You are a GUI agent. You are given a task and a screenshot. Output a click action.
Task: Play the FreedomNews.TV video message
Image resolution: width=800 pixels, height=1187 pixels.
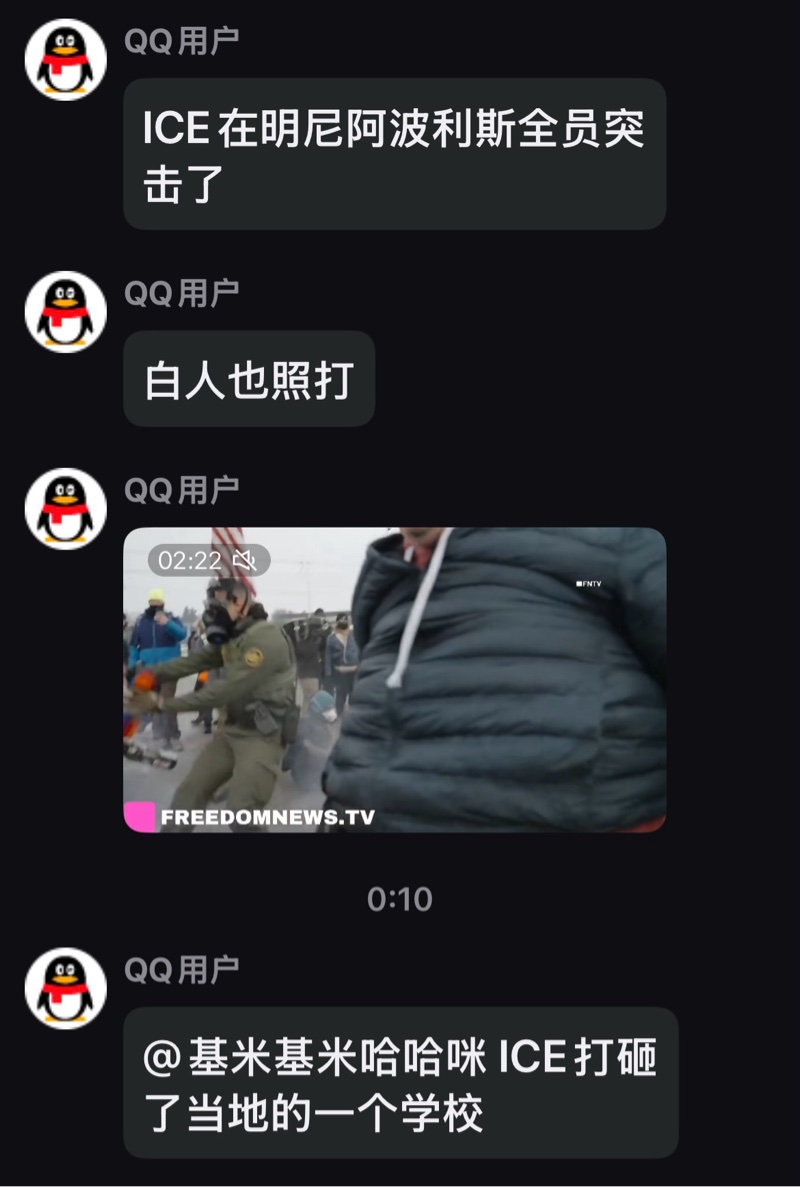(x=394, y=680)
